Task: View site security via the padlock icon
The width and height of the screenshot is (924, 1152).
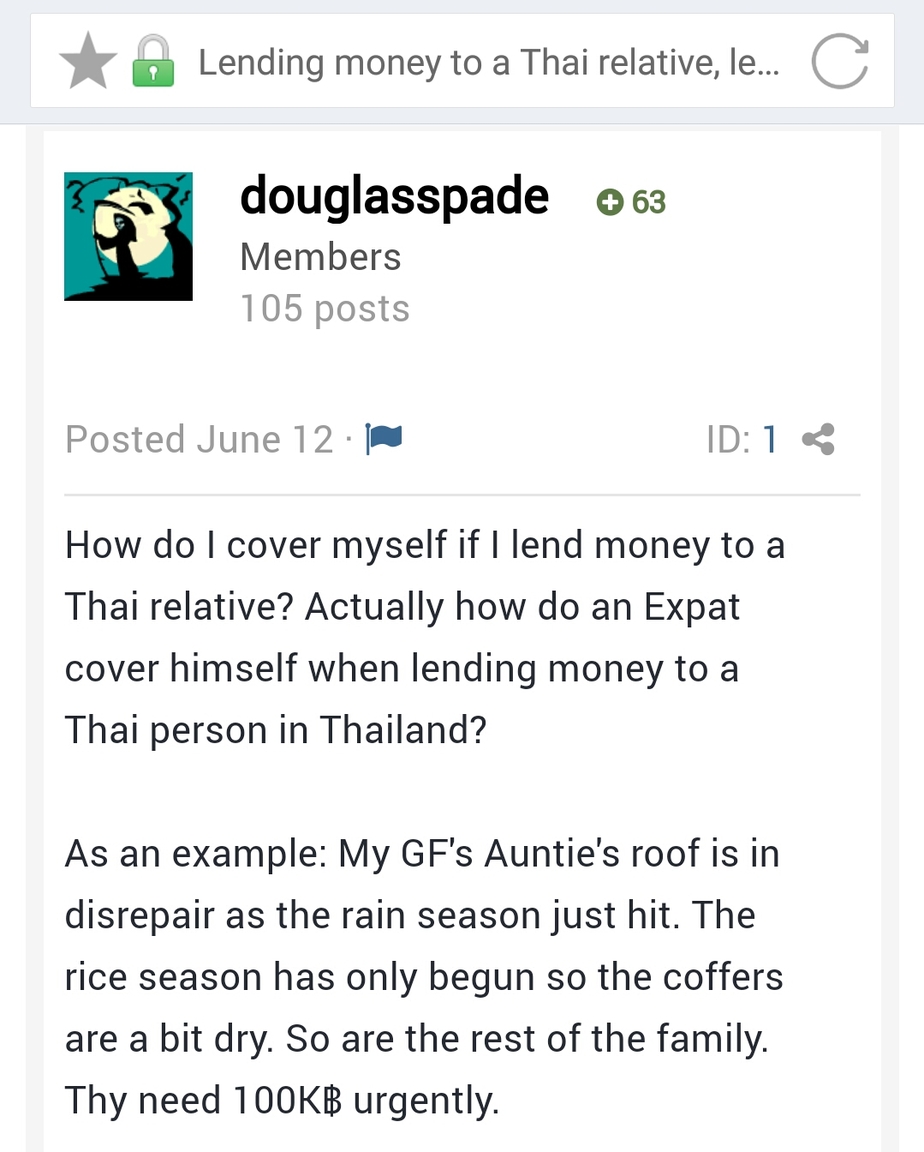Action: [x=153, y=62]
